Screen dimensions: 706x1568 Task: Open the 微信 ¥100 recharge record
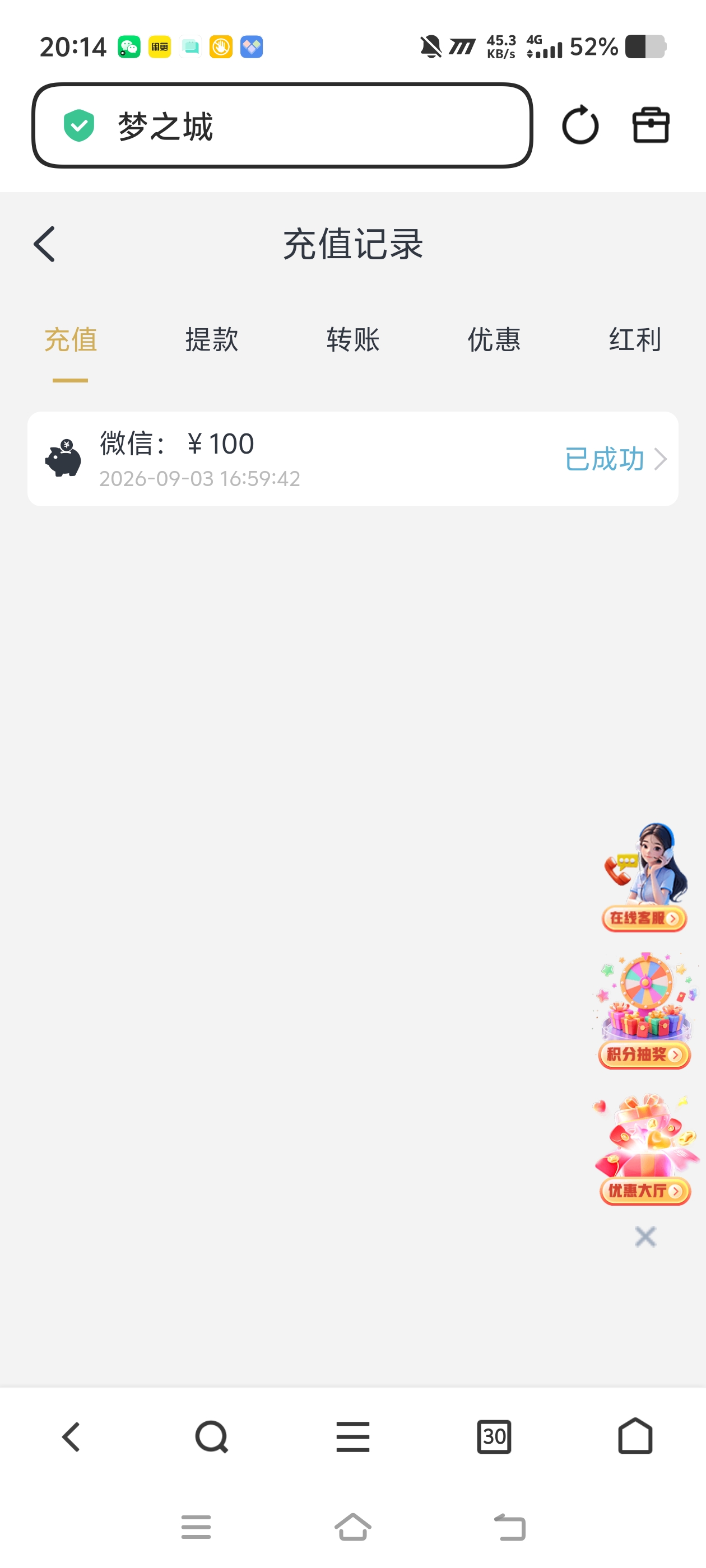tap(352, 459)
